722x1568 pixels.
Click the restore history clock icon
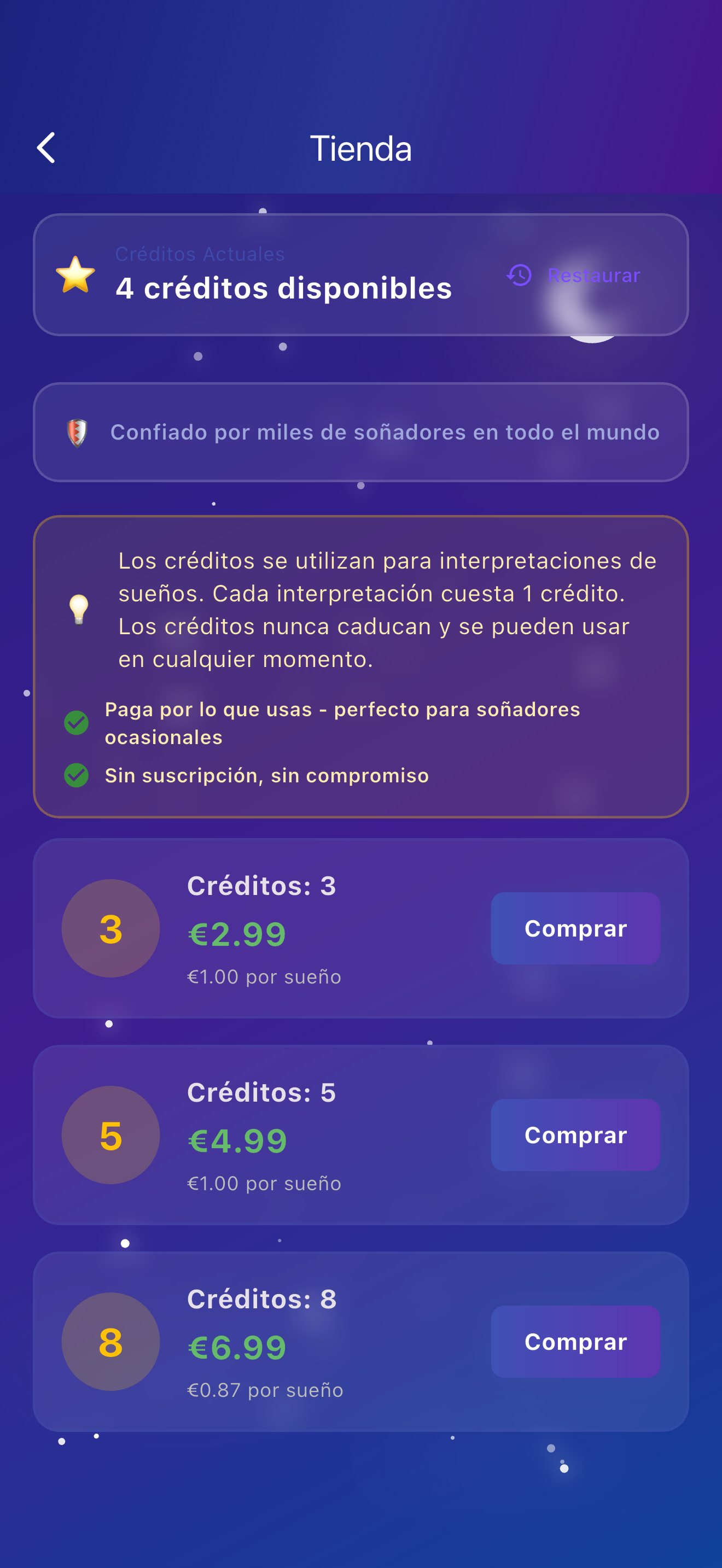[518, 275]
